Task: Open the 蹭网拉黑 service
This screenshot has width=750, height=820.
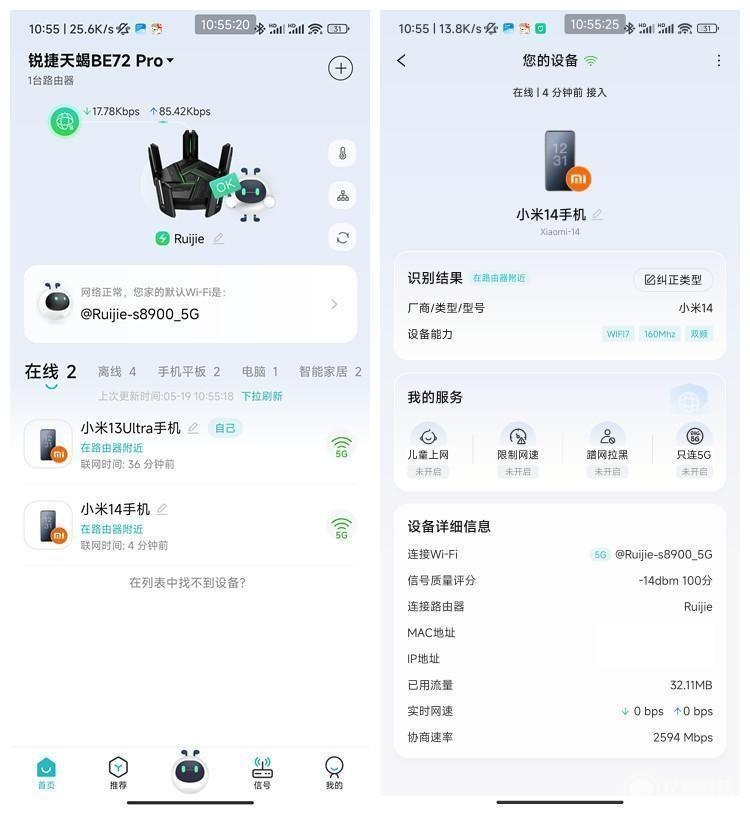Action: [607, 447]
